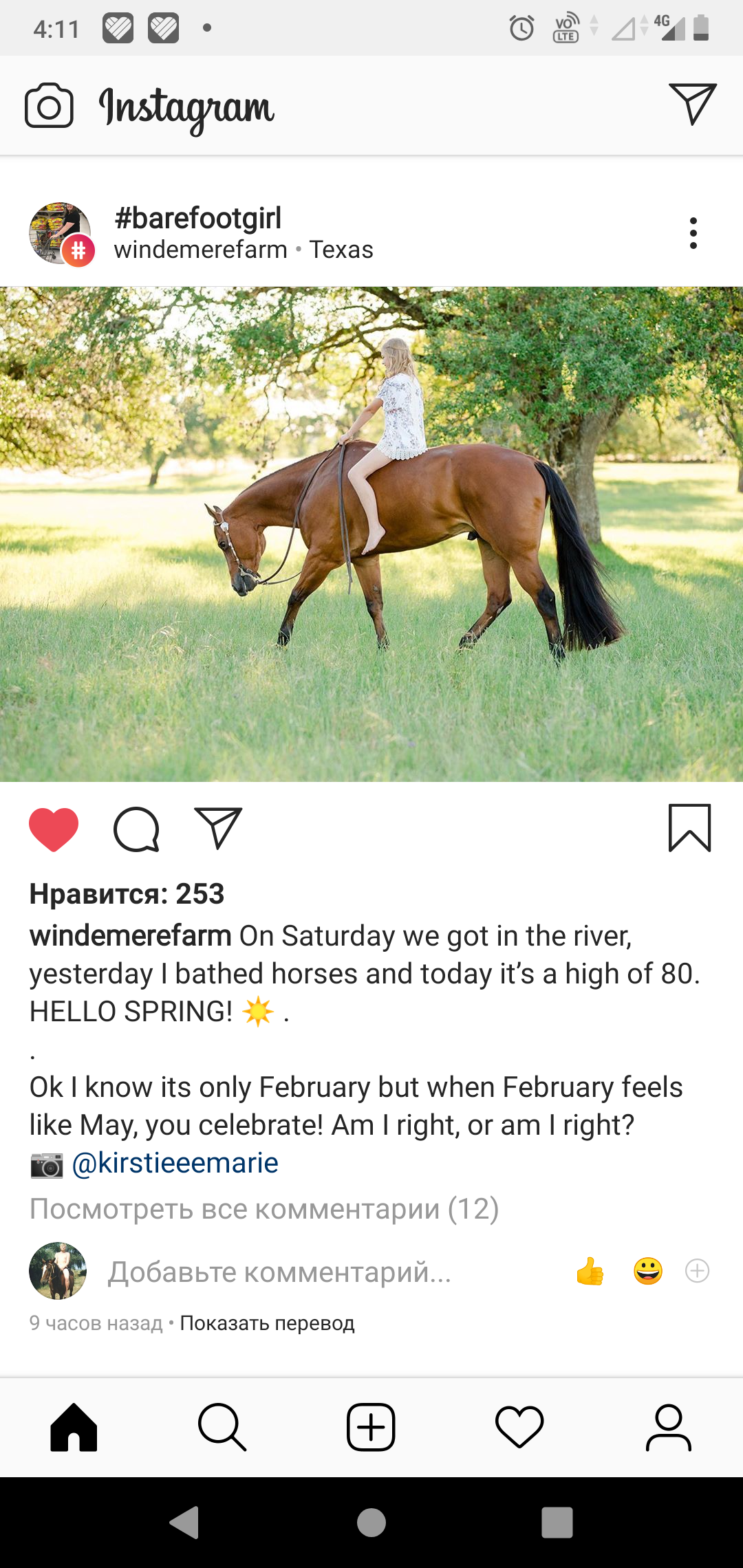This screenshot has height=1568, width=743.
Task: Send quick thumbs-up emoji reaction
Action: (590, 1271)
